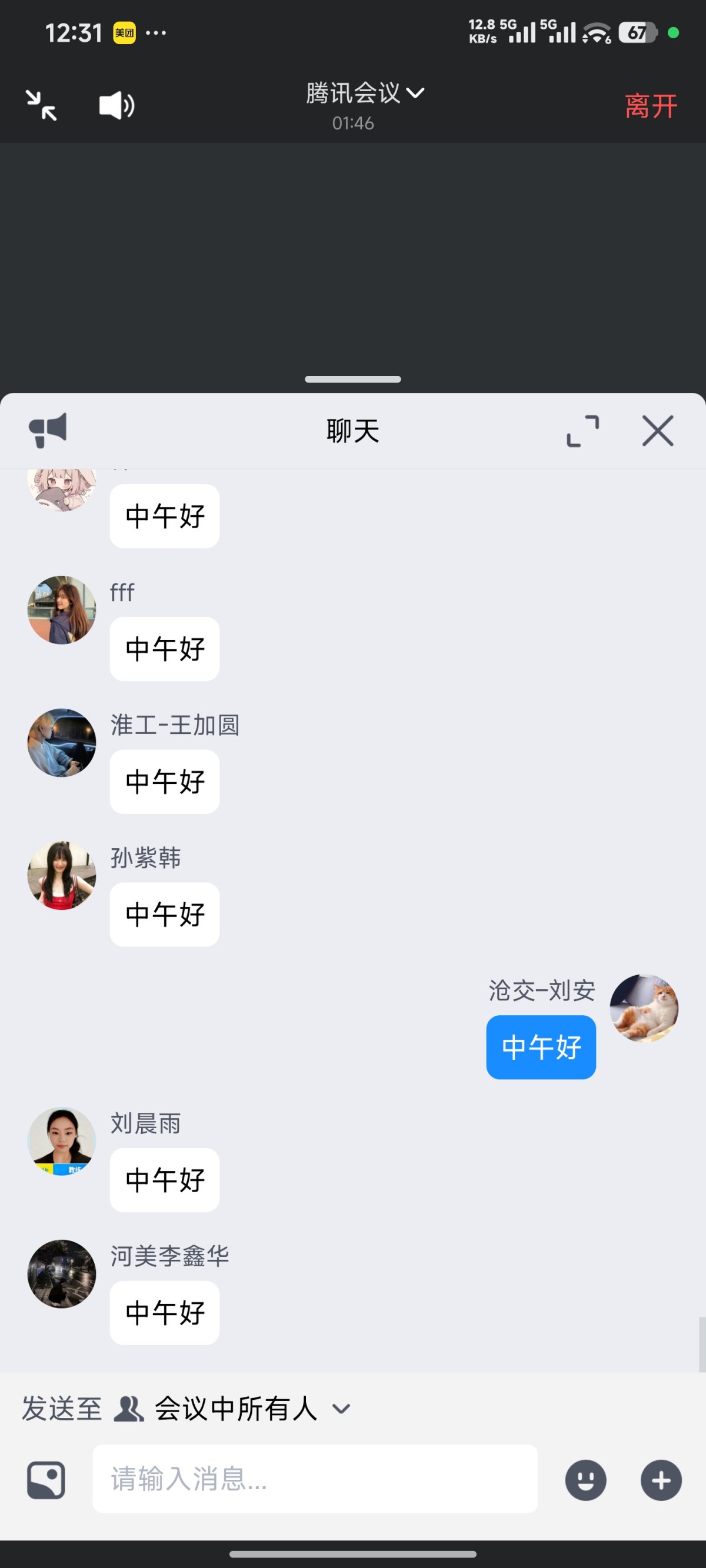706x1568 pixels.
Task: Collapse the chat panel drag handle
Action: (x=352, y=379)
